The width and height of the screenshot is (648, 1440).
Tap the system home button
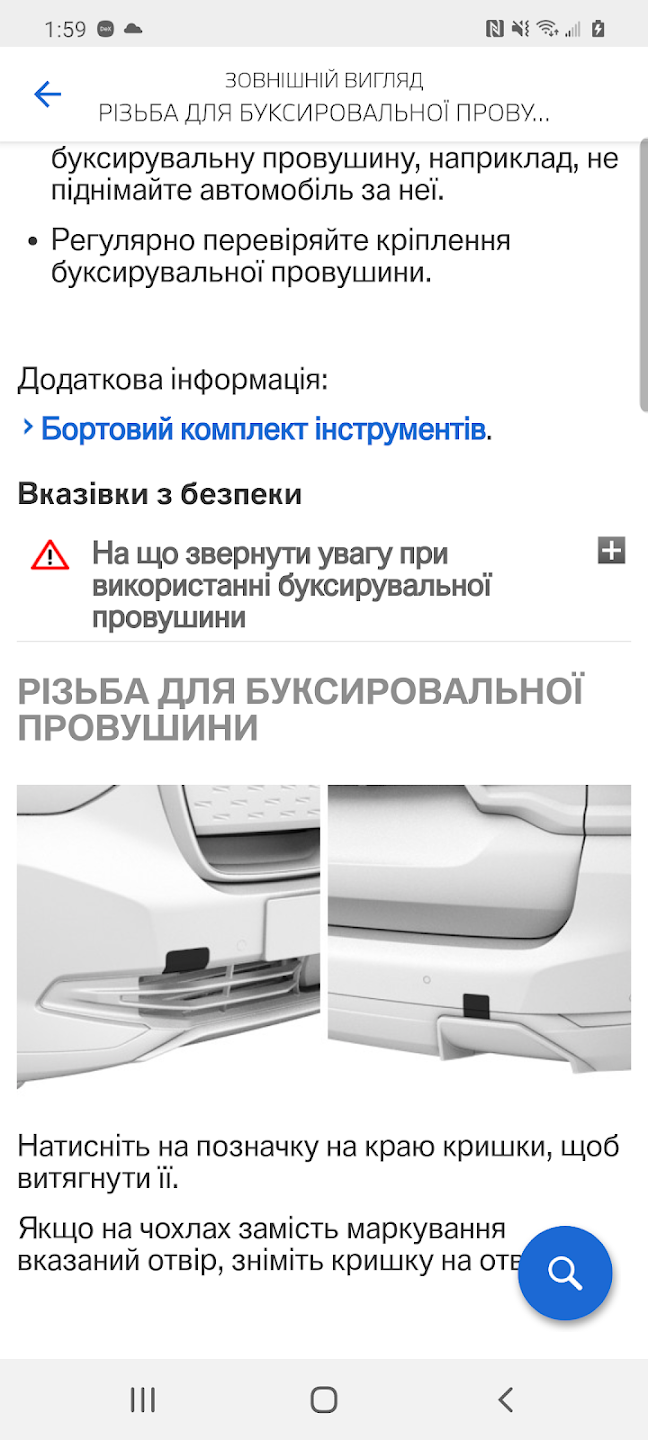click(x=323, y=1399)
